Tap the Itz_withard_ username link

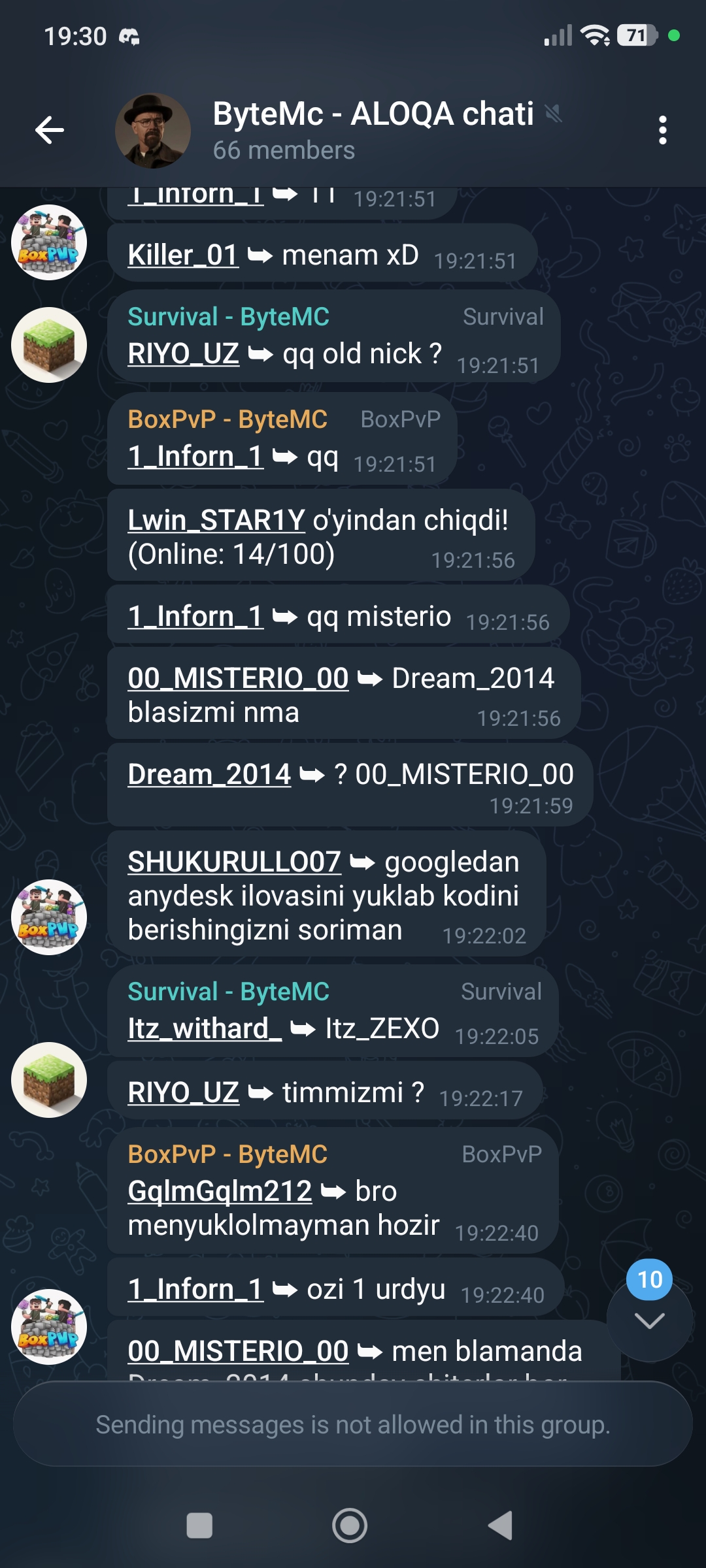coord(205,1028)
